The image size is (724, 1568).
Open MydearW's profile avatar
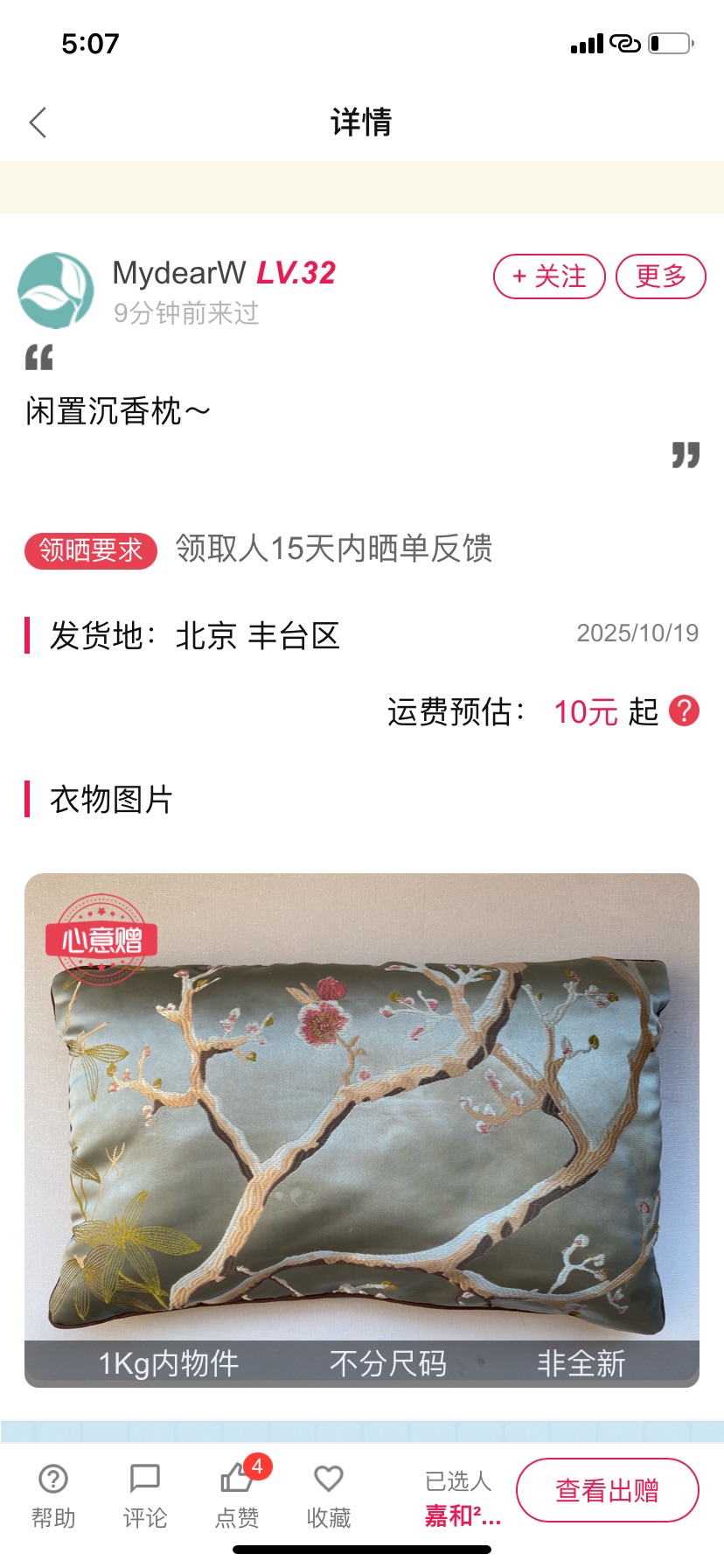56,290
